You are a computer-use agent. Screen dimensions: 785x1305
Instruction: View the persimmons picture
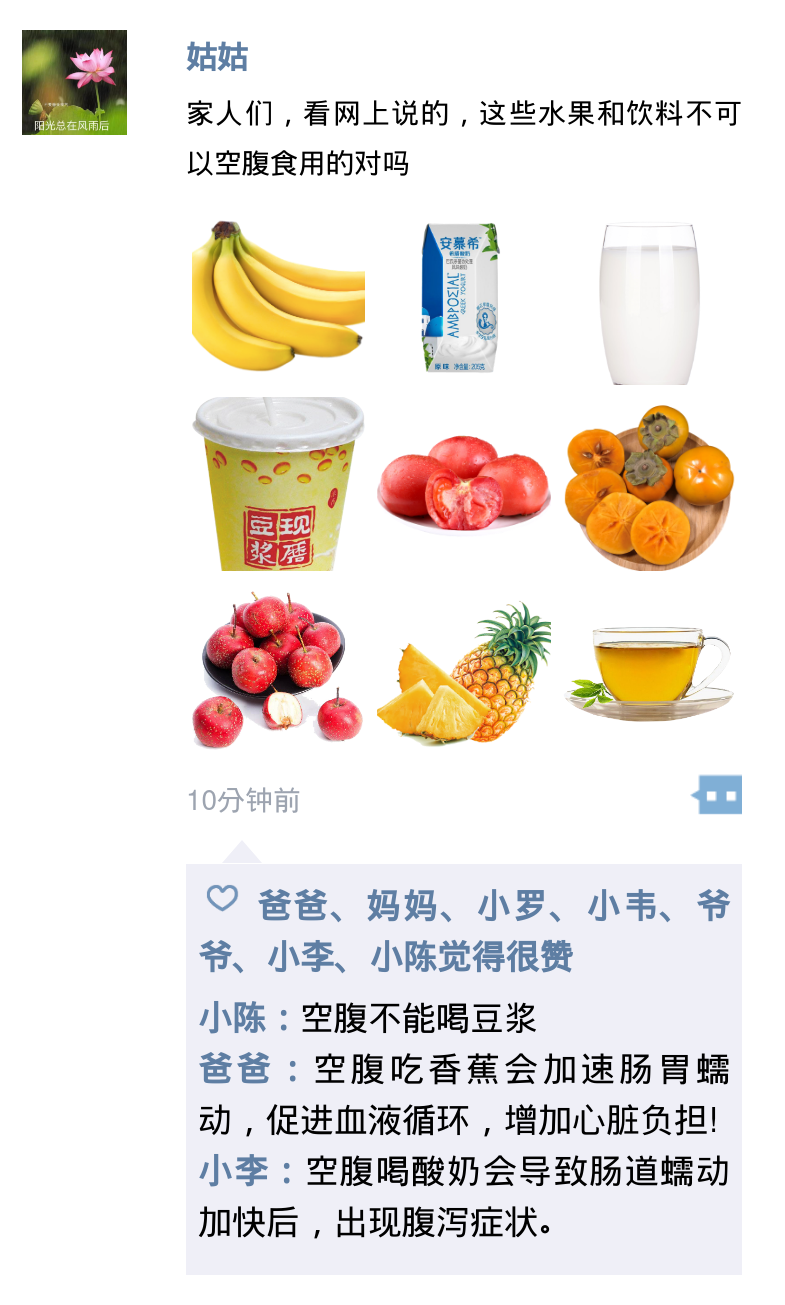tap(648, 484)
